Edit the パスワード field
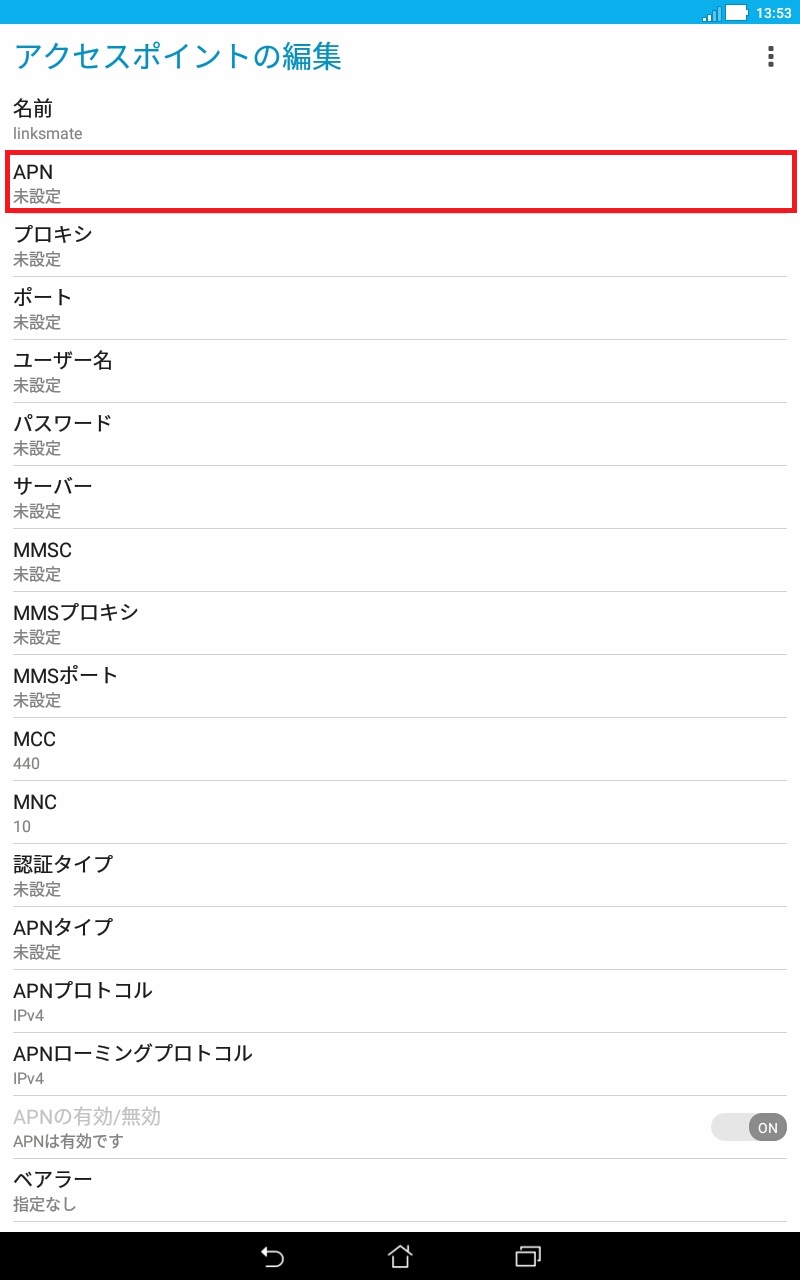 [400, 433]
